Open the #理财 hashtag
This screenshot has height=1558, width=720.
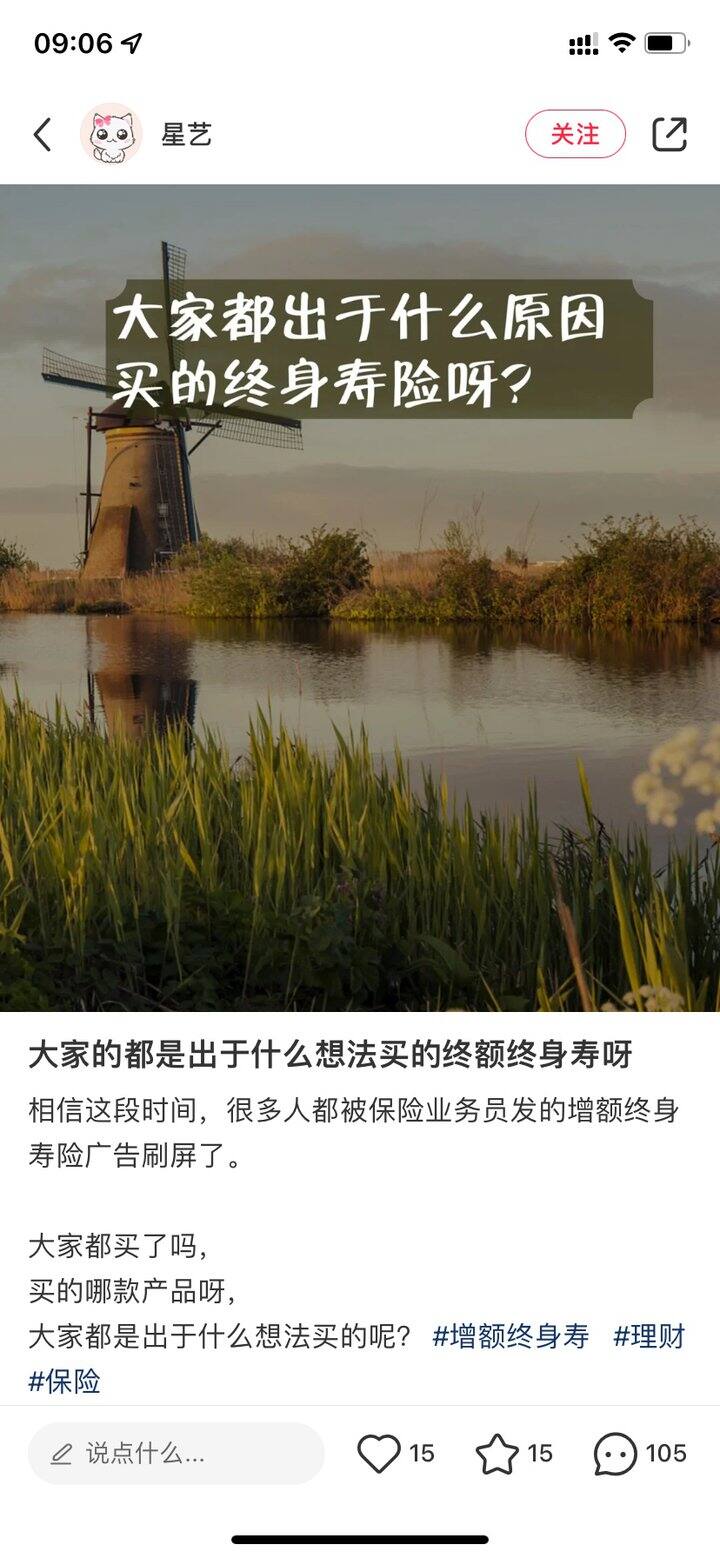649,1336
